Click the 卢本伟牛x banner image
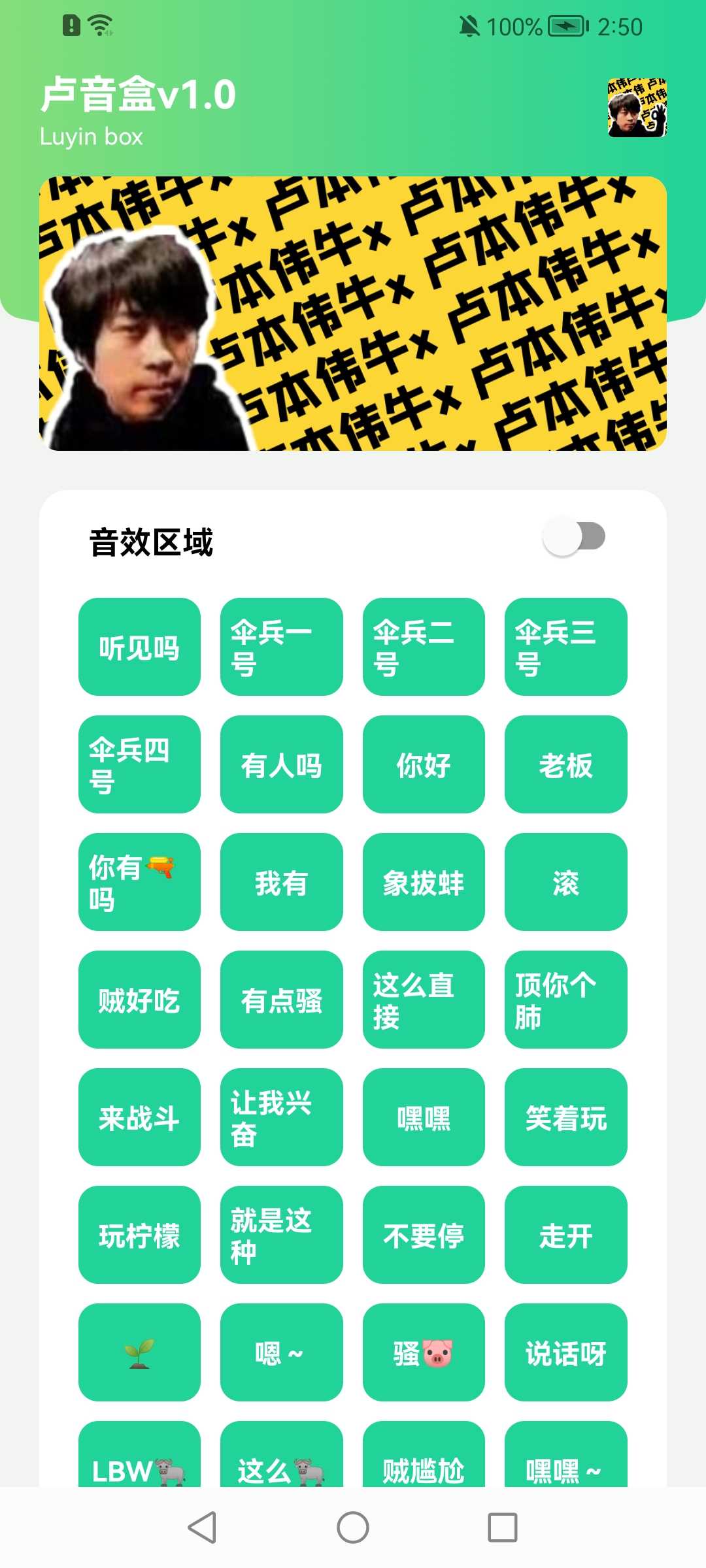This screenshot has height=1568, width=706. pyautogui.click(x=353, y=312)
